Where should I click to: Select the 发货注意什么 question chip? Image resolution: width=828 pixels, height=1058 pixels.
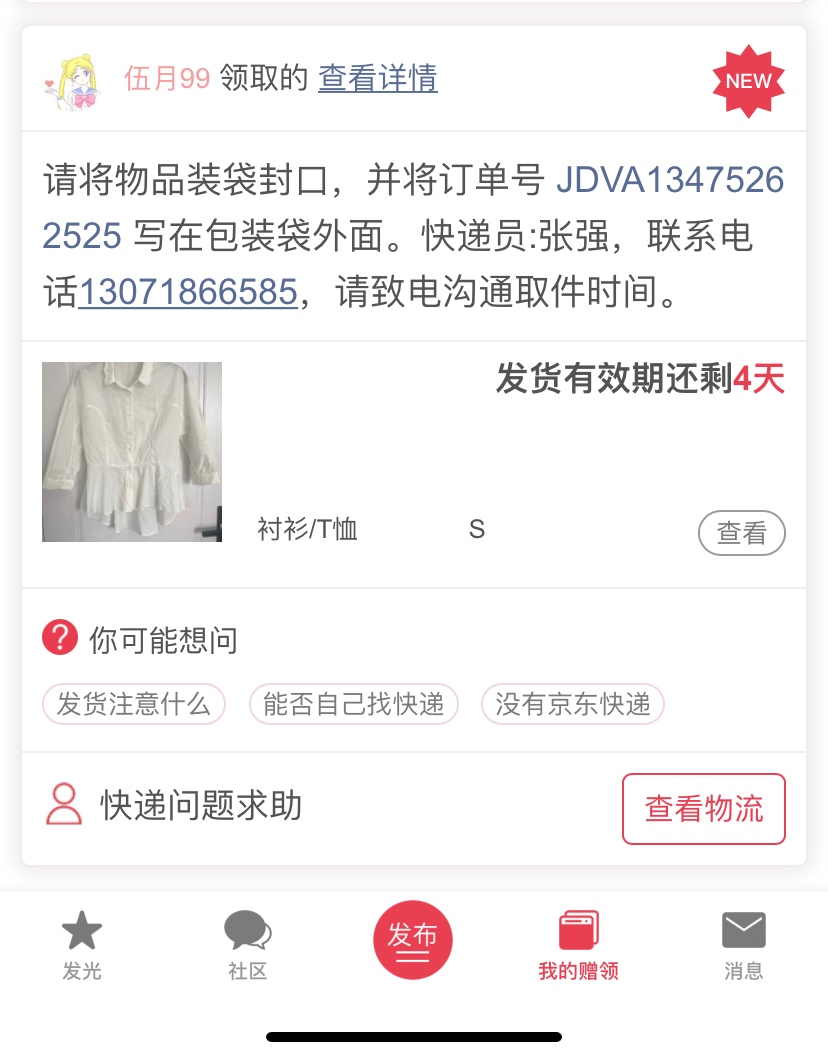tap(134, 704)
